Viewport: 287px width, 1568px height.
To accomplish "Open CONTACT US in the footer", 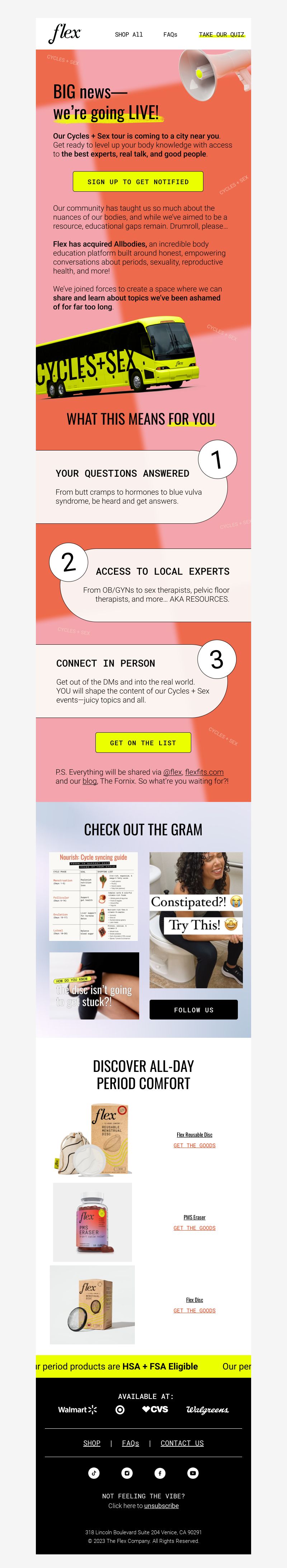I will coord(182,1443).
